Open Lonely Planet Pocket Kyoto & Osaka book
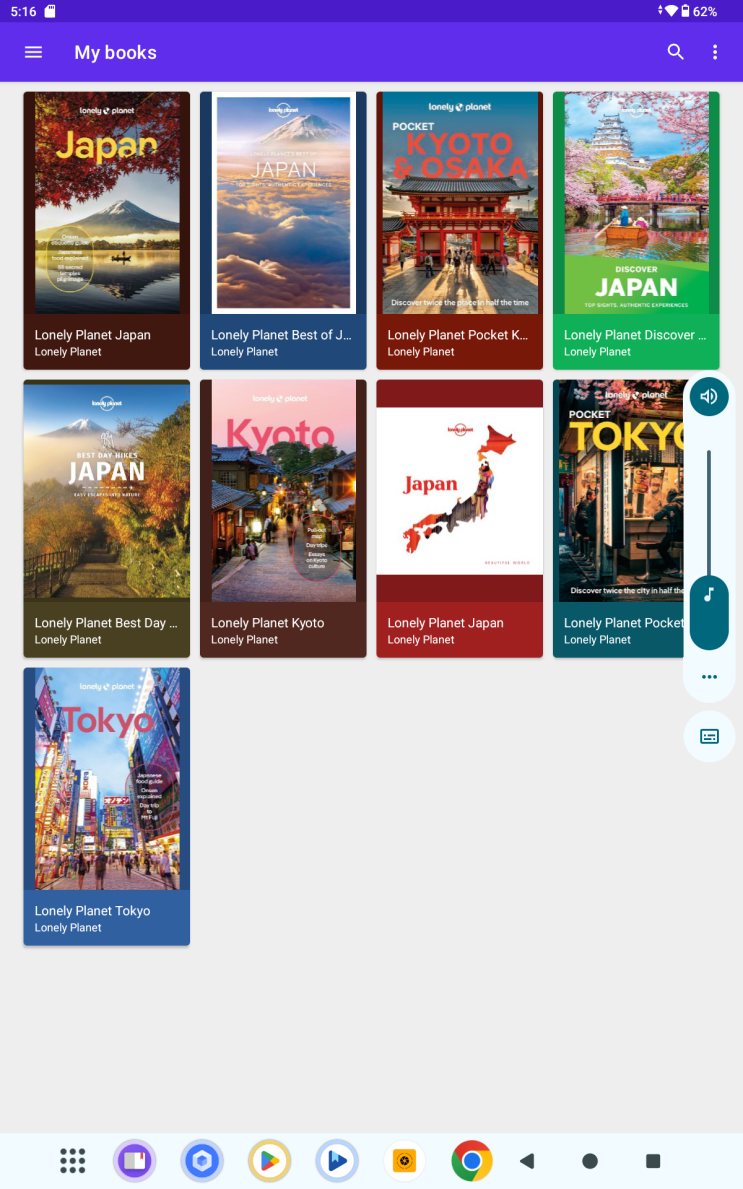The height and width of the screenshot is (1189, 743). 460,230
